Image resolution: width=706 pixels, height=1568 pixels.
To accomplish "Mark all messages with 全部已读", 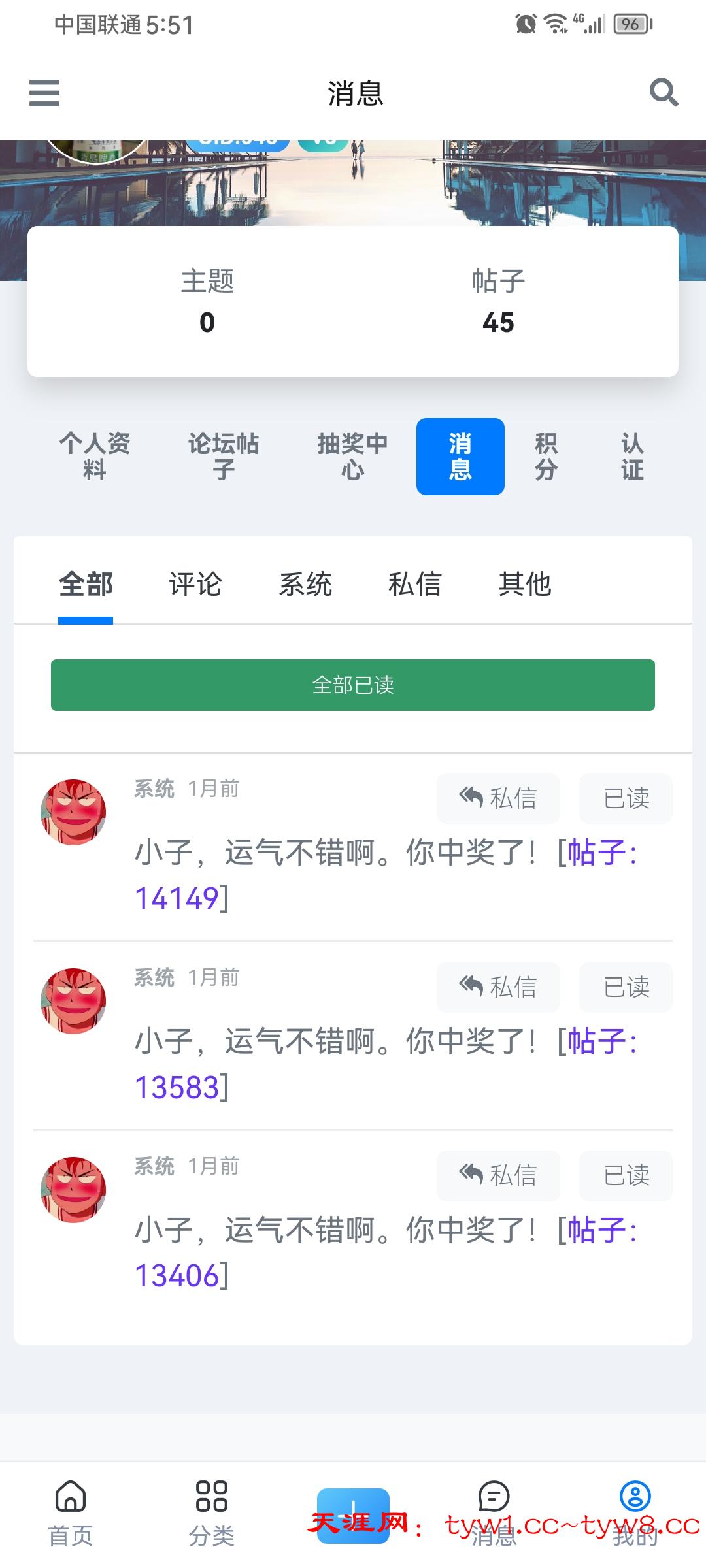I will pyautogui.click(x=353, y=685).
